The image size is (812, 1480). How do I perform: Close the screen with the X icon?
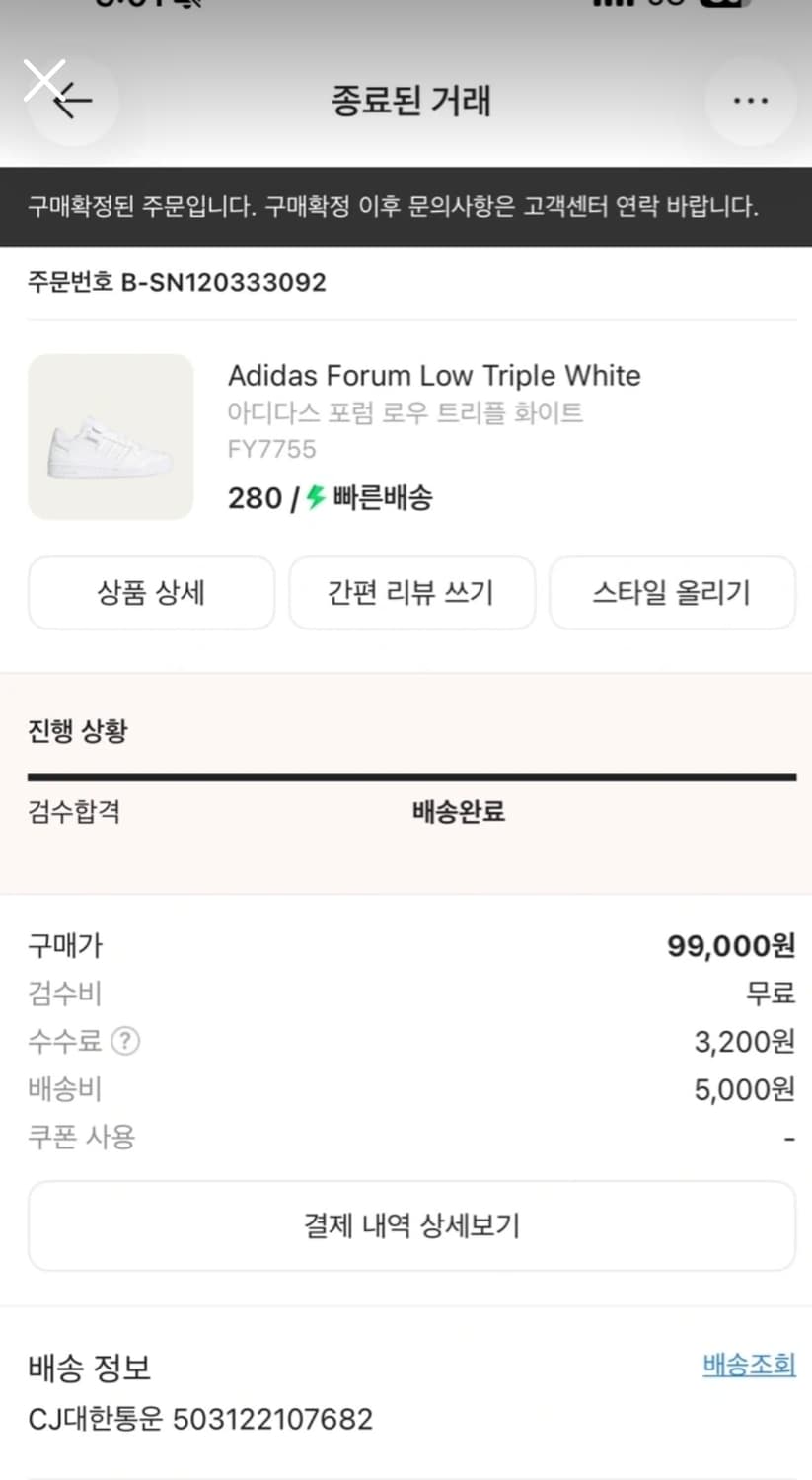coord(45,80)
